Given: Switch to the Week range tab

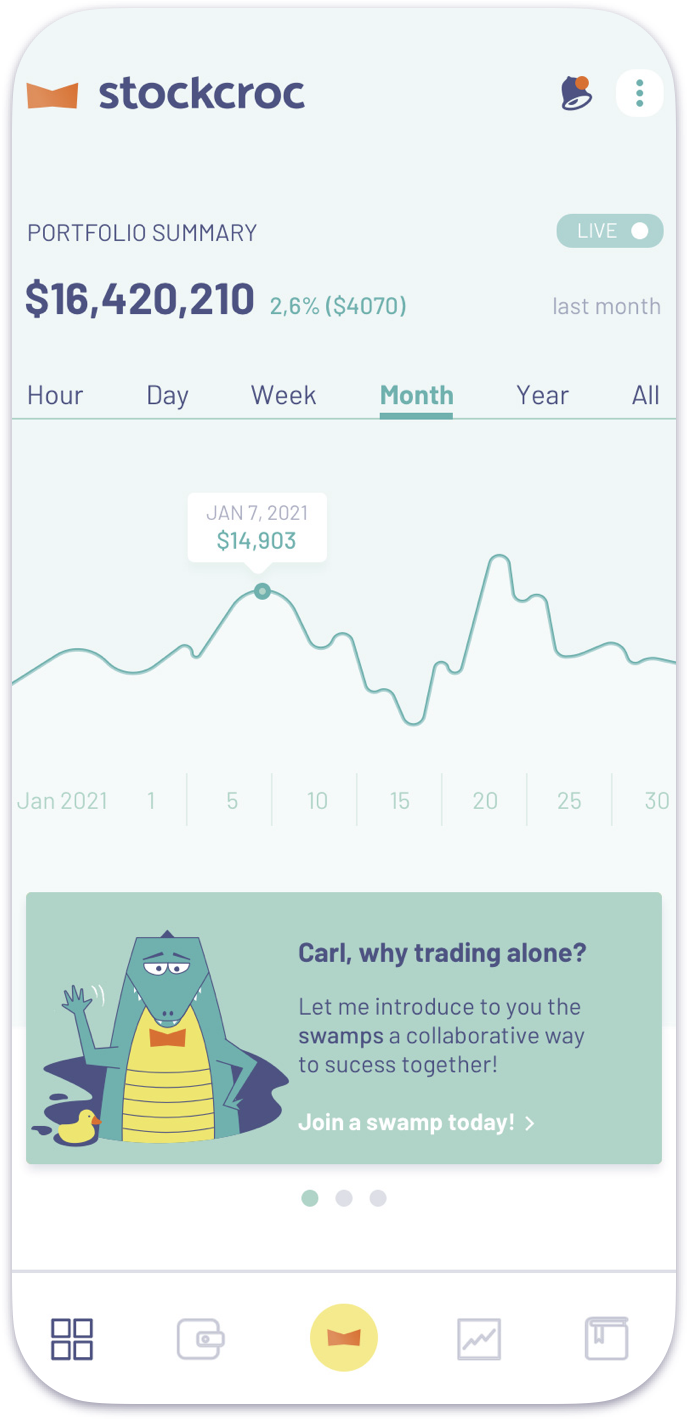Looking at the screenshot, I should pos(283,395).
